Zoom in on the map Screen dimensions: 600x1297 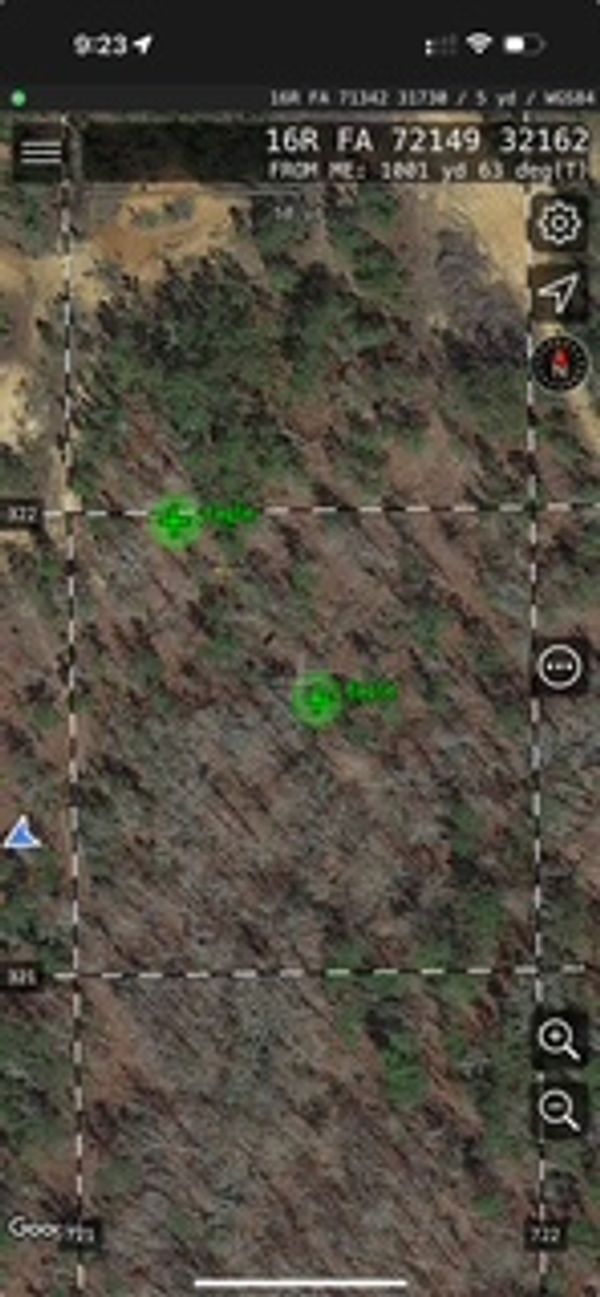tap(559, 1040)
